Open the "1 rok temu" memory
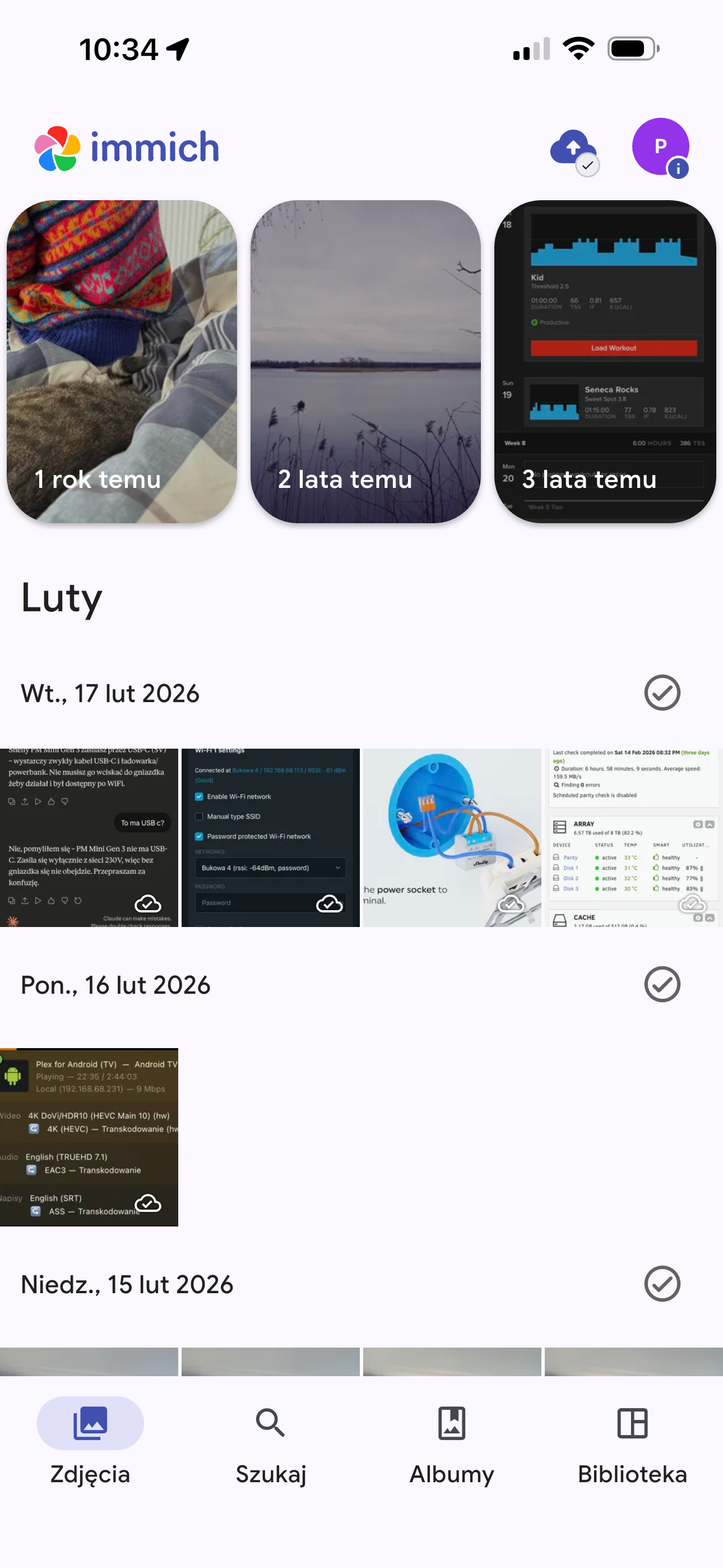Image resolution: width=723 pixels, height=1568 pixels. (122, 362)
